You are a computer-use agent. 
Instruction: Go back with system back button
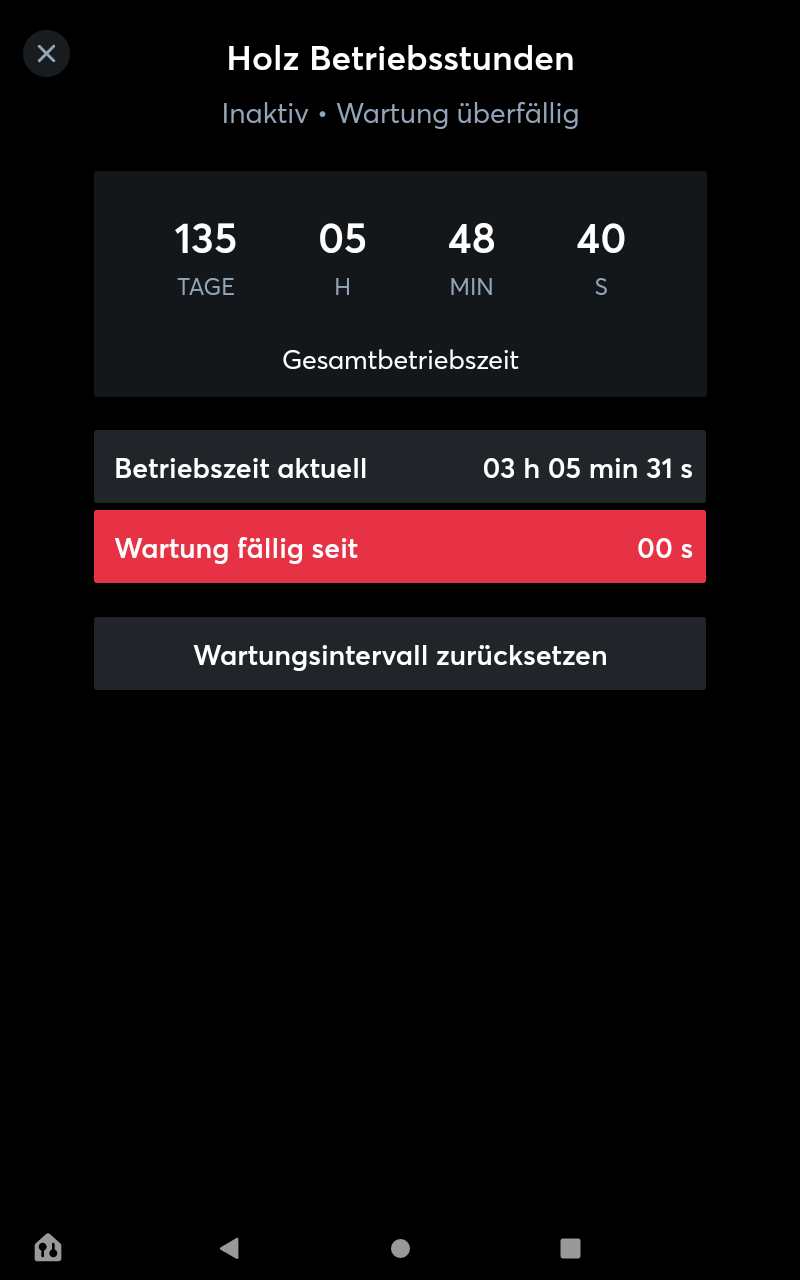230,1247
